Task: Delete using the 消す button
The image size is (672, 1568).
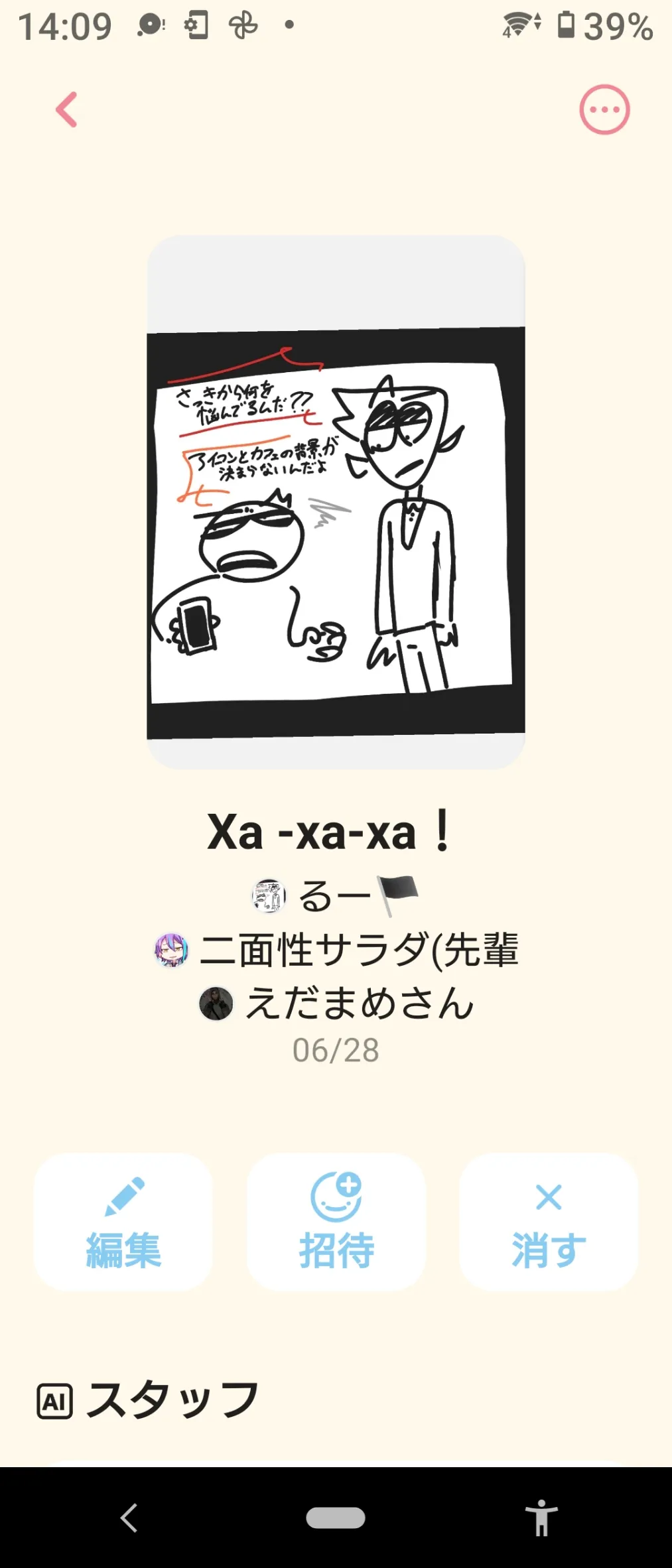Action: click(549, 1222)
